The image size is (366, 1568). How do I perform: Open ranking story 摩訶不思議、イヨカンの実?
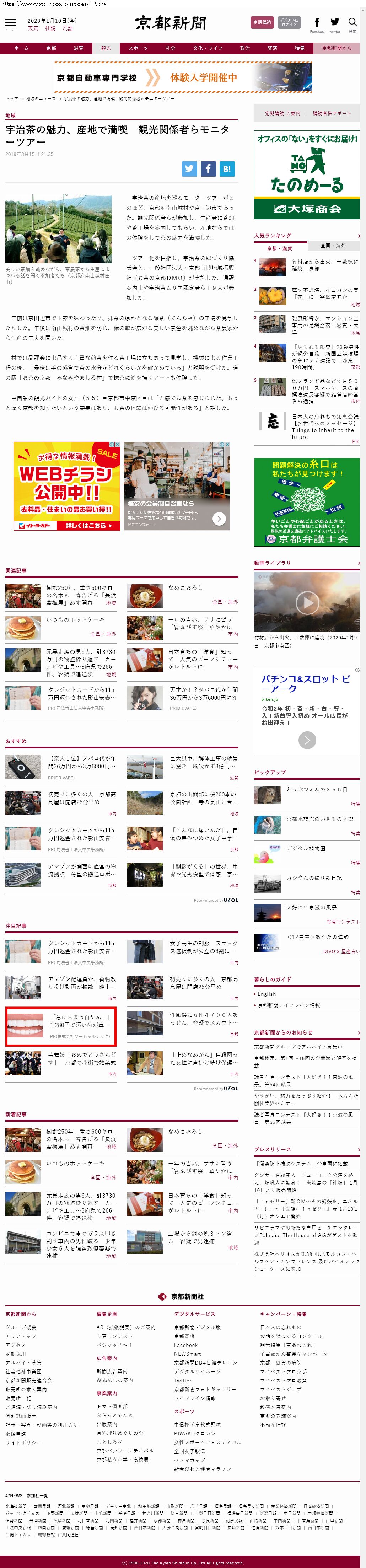[324, 294]
